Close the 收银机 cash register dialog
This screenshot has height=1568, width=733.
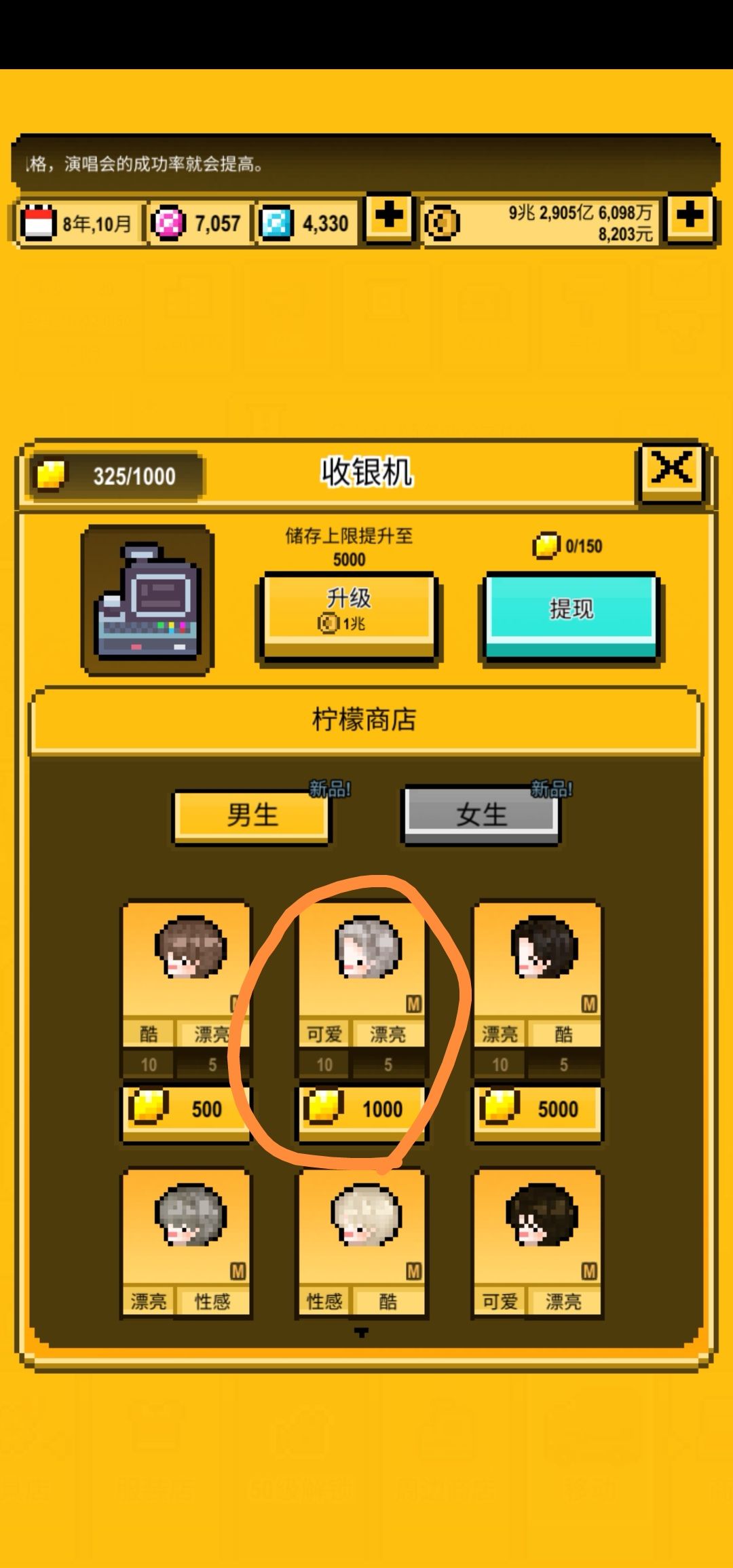coord(672,473)
